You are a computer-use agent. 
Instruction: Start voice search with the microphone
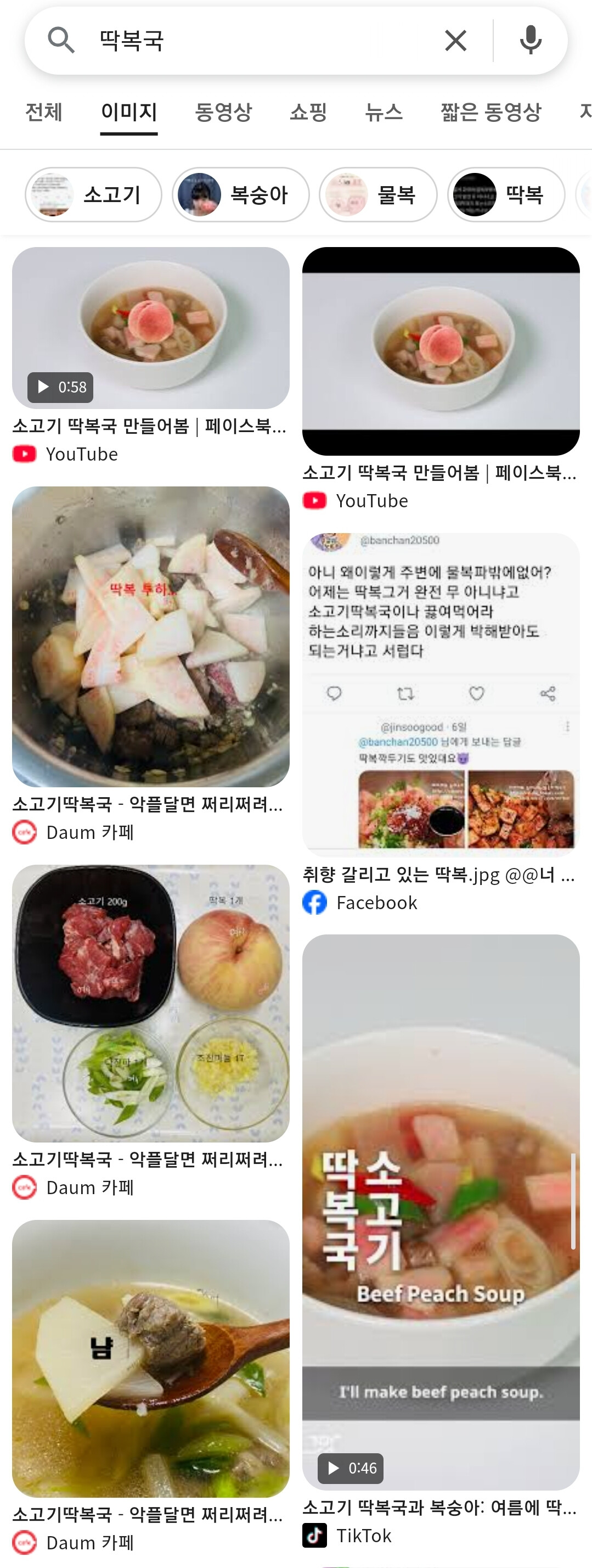coord(531,41)
